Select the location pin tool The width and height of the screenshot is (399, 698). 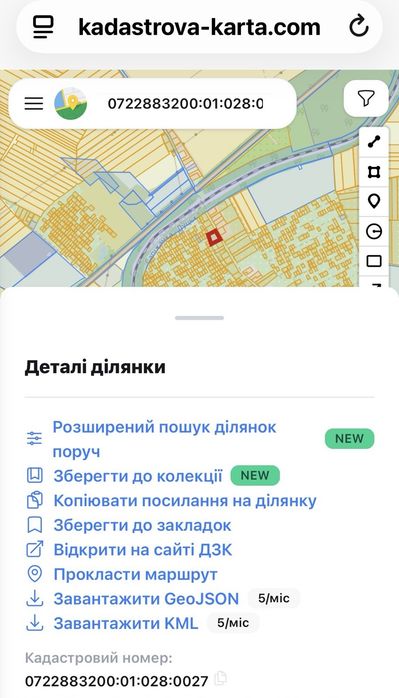tap(374, 201)
